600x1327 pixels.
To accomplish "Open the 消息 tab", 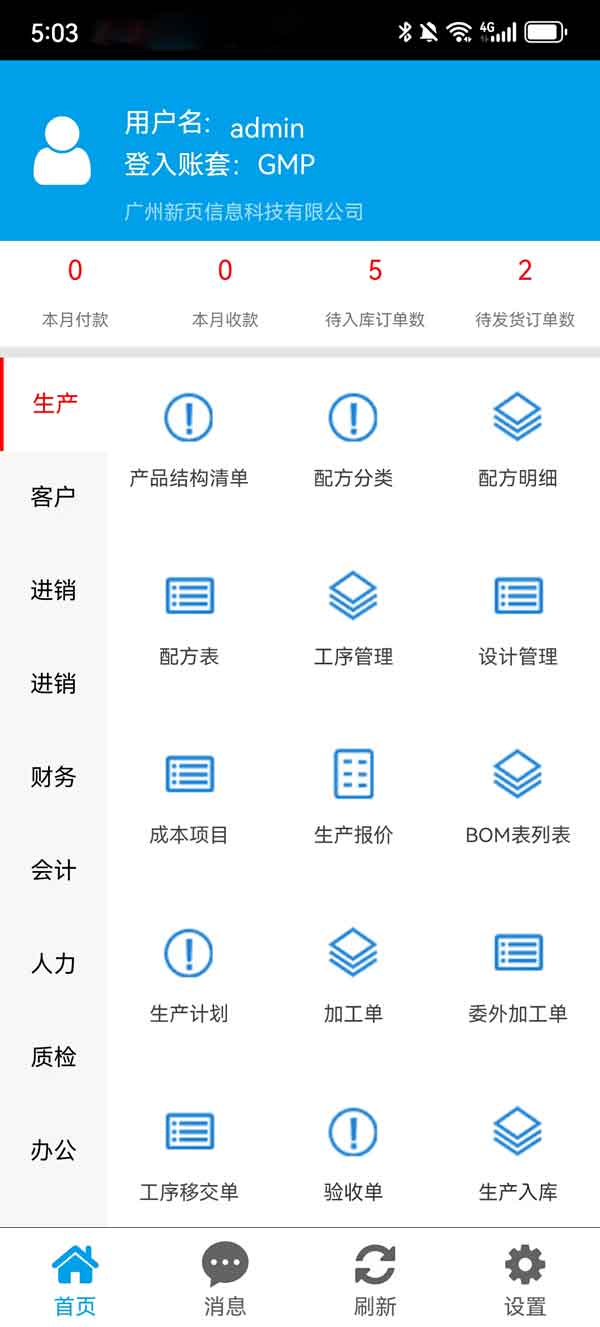I will click(225, 1279).
